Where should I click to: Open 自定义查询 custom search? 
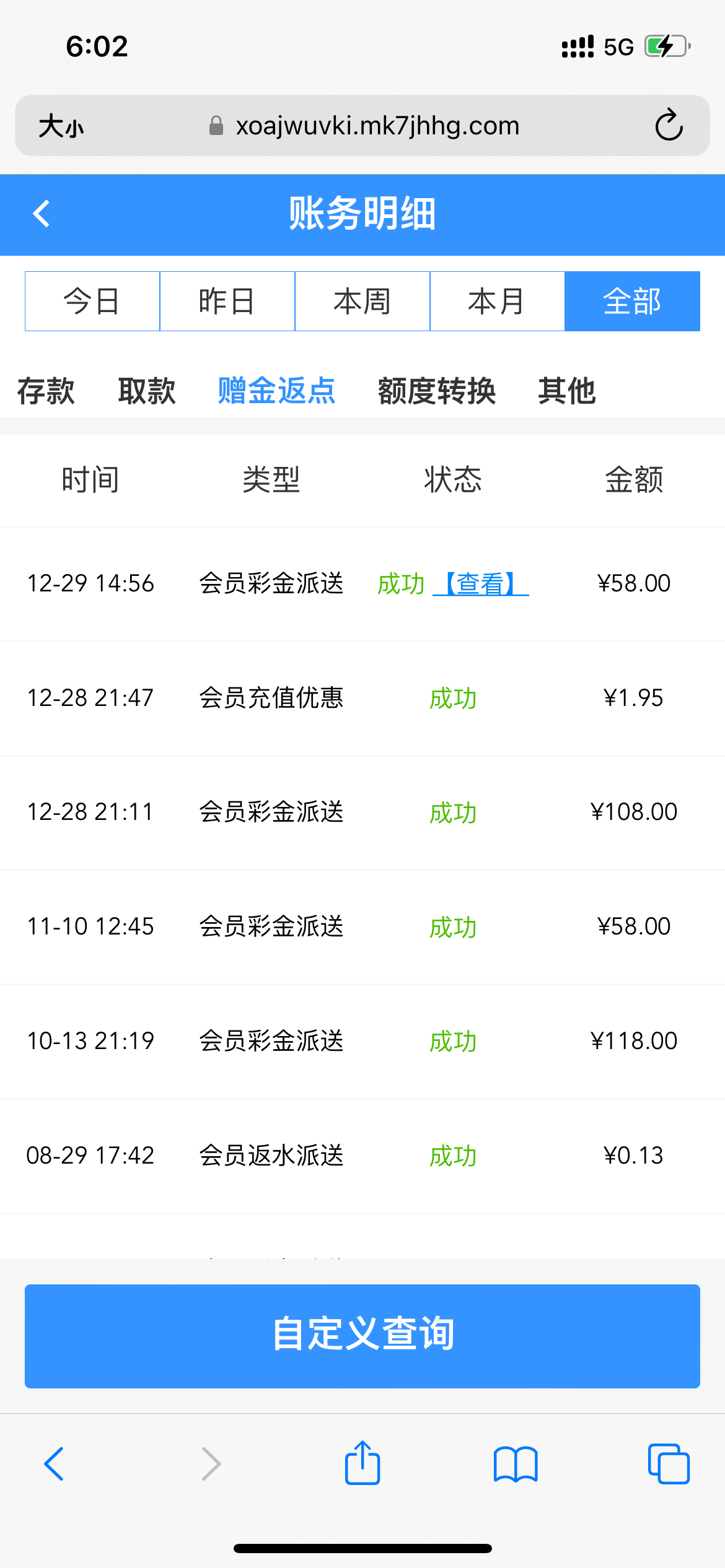(x=362, y=1336)
